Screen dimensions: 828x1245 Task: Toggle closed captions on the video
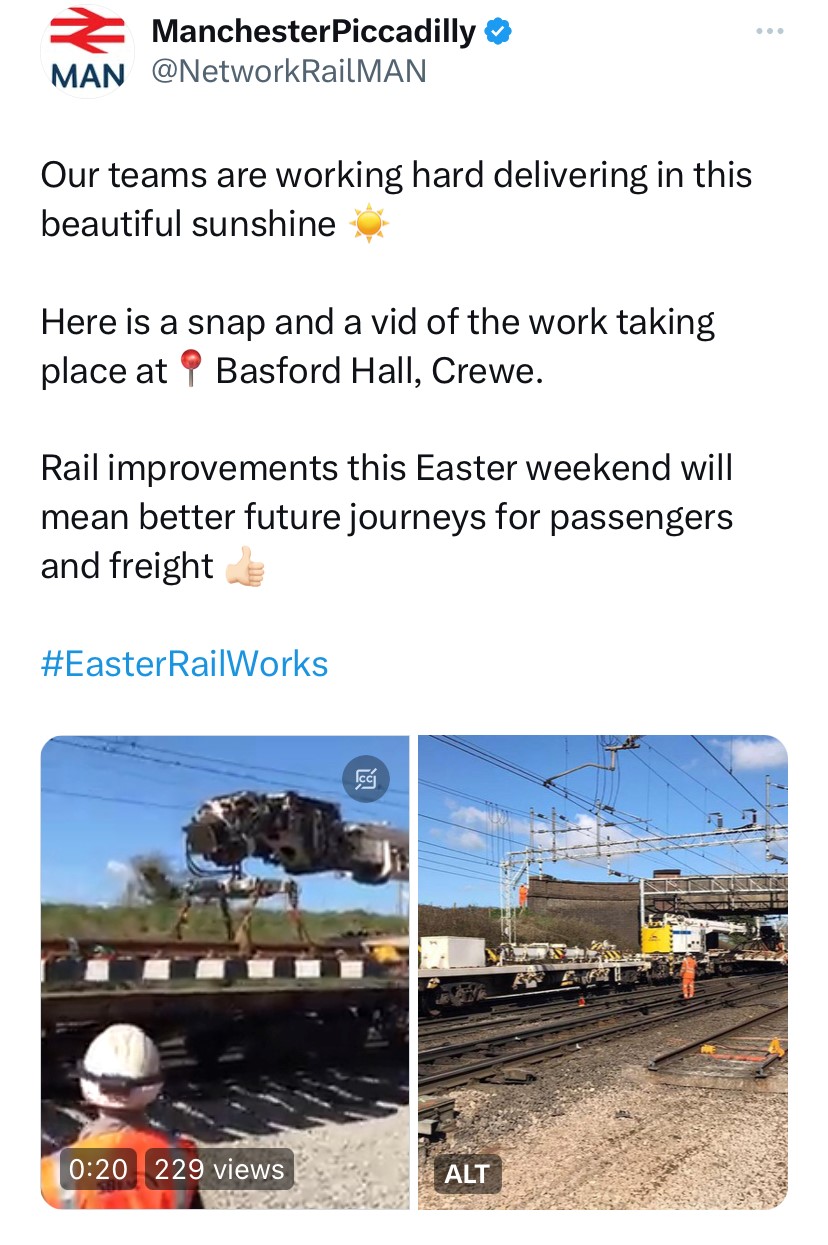(x=366, y=778)
